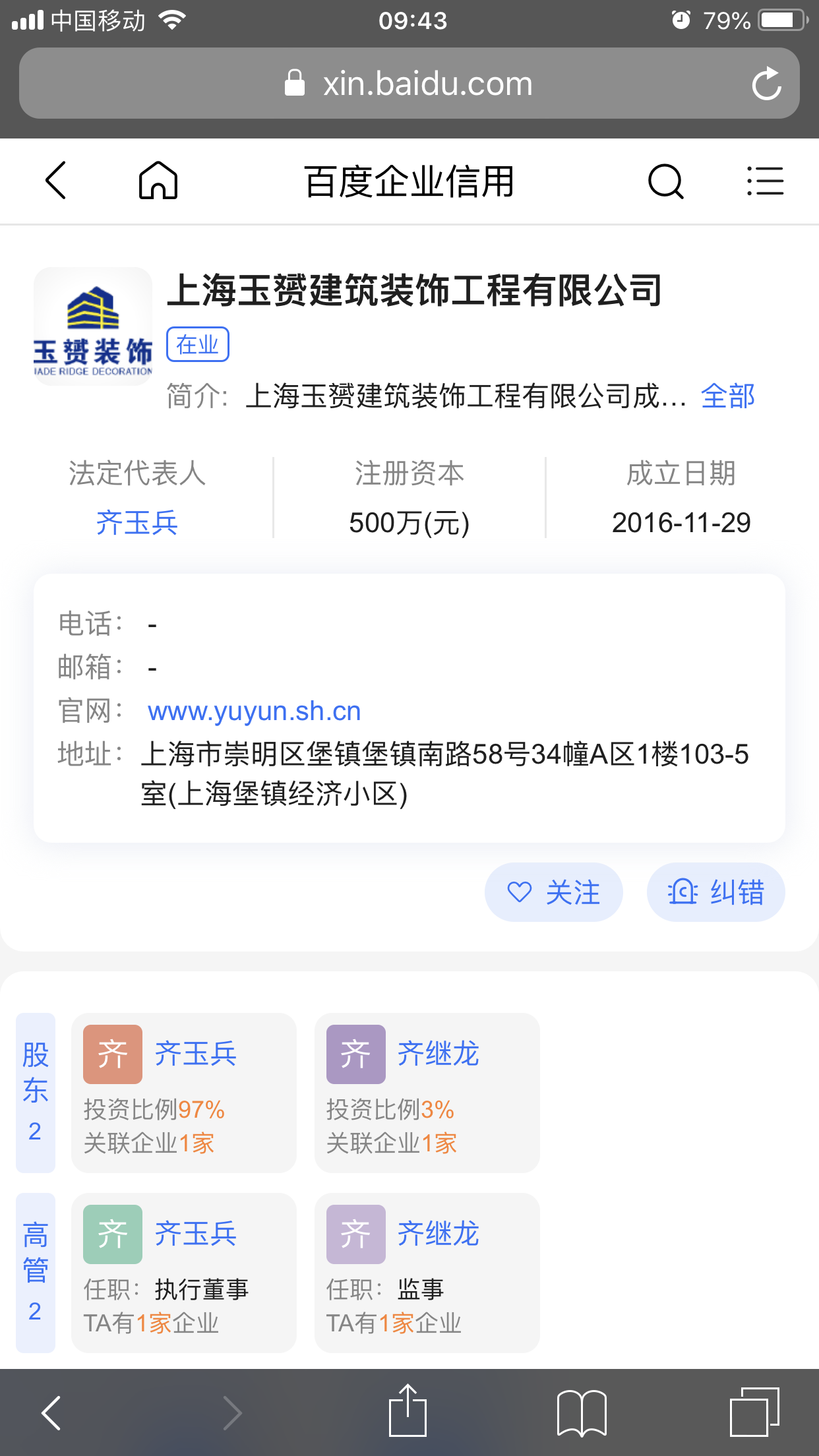Screen dimensions: 819x1456
Task: Expand the full company intro via 全部
Action: pyautogui.click(x=728, y=396)
